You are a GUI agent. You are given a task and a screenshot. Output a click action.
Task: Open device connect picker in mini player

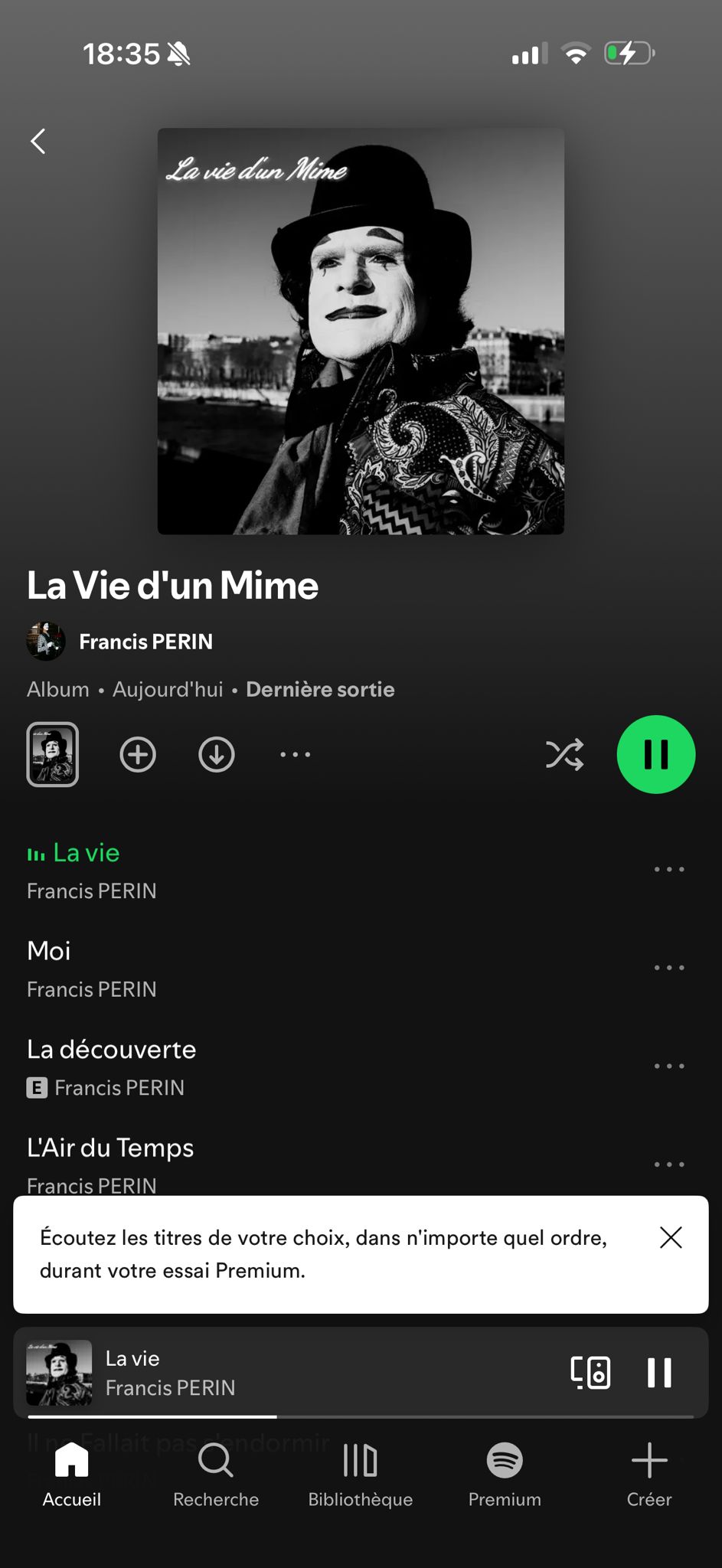click(590, 1373)
